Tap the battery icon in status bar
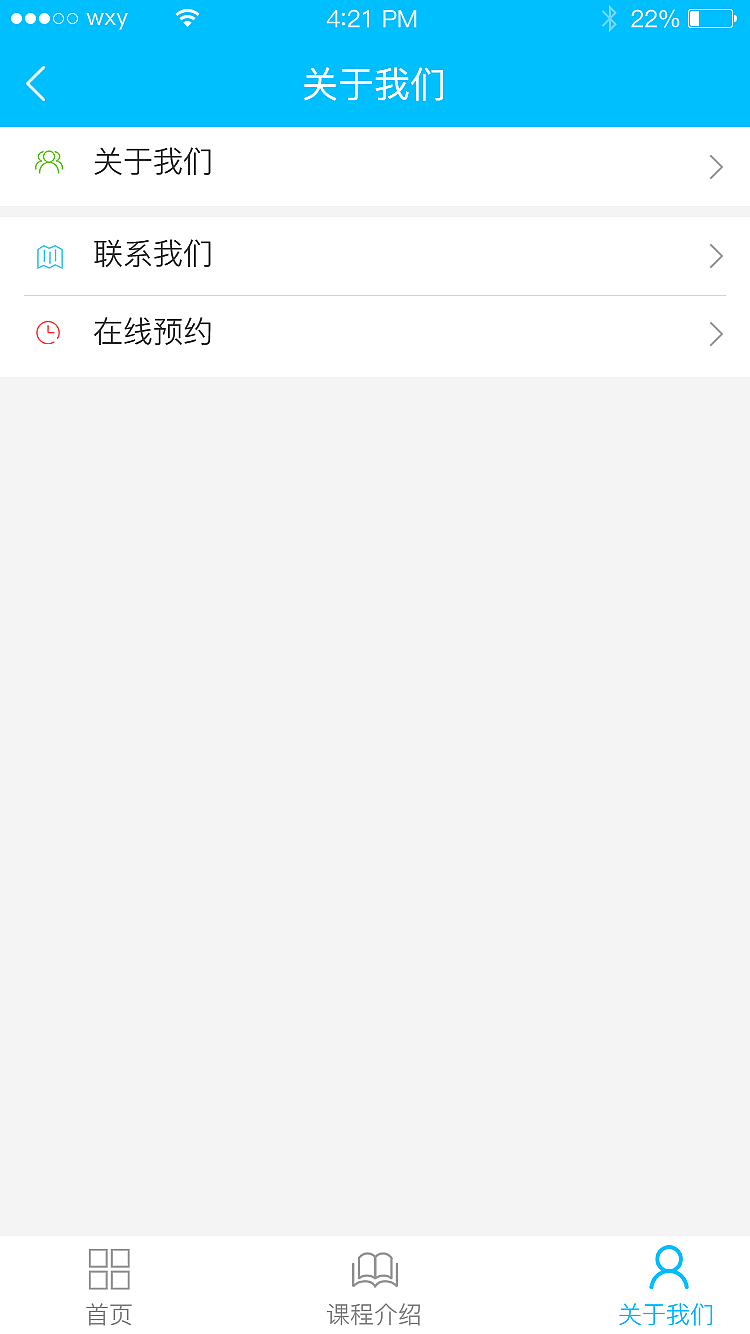 (711, 17)
